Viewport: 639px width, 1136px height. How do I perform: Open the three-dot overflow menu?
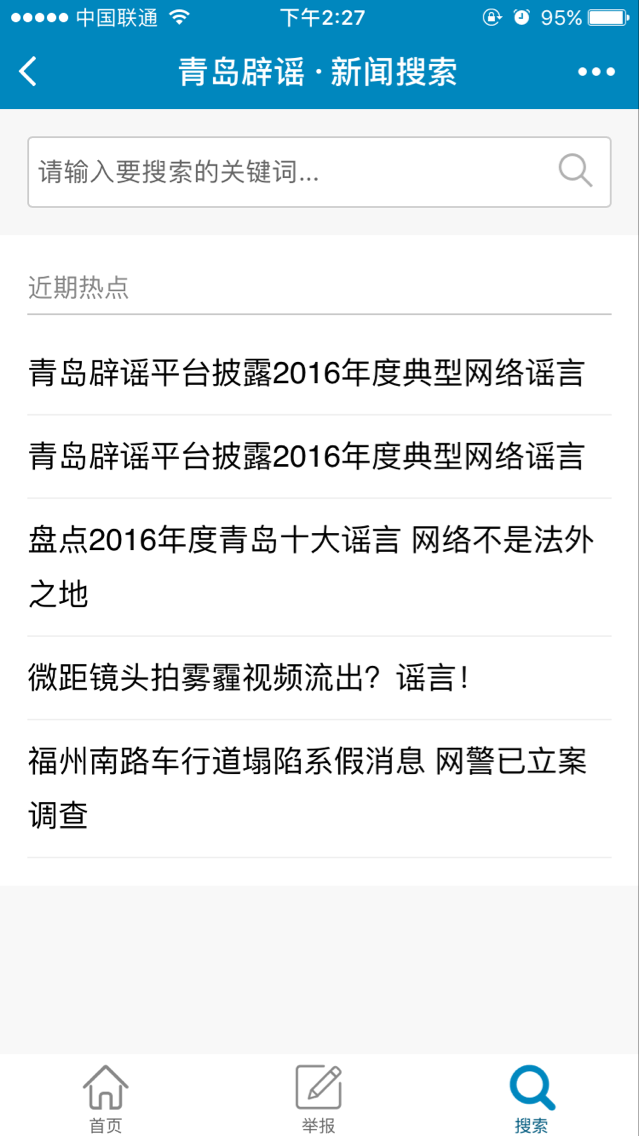(596, 71)
